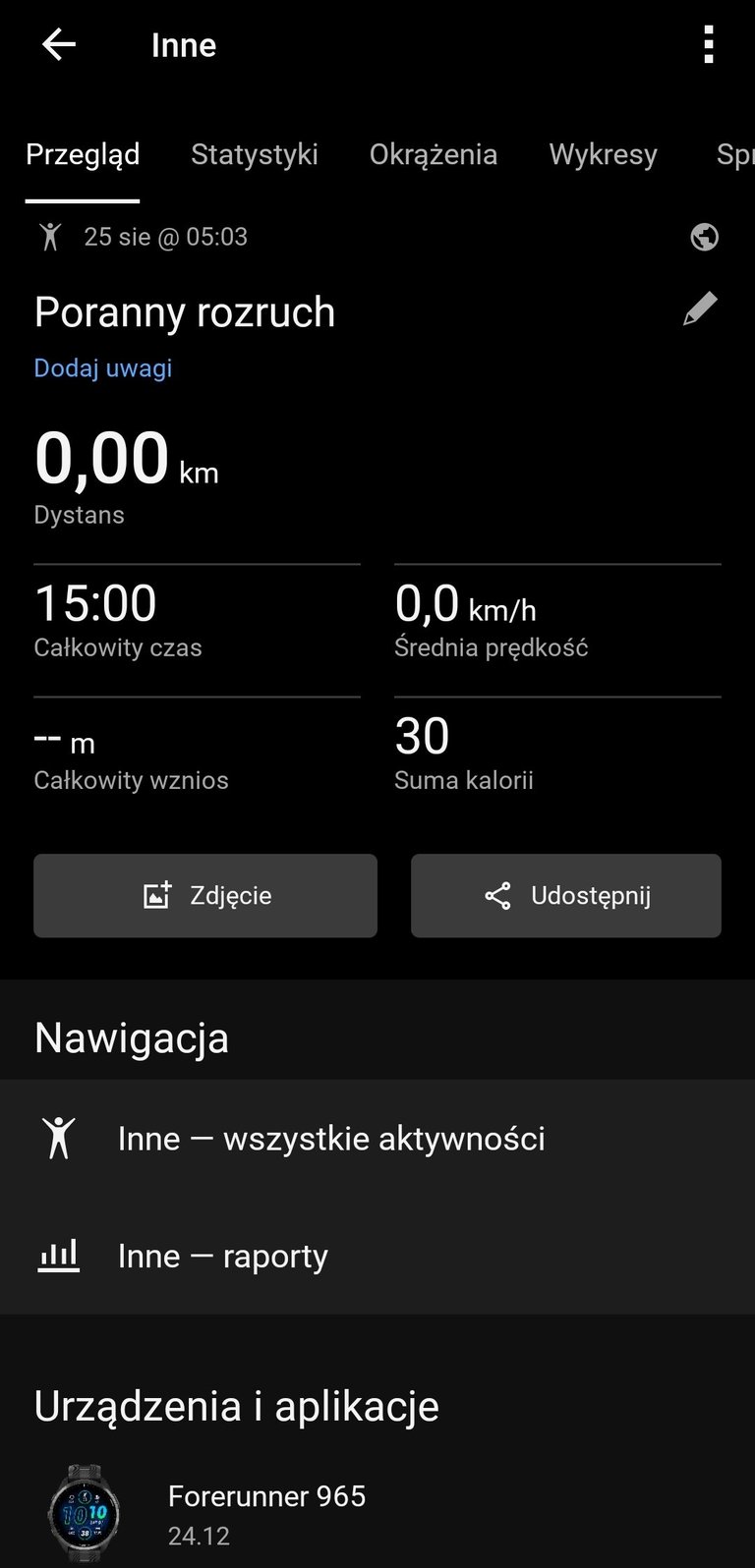Switch to the Statystyki tab
This screenshot has height=1568, width=755.
click(255, 154)
